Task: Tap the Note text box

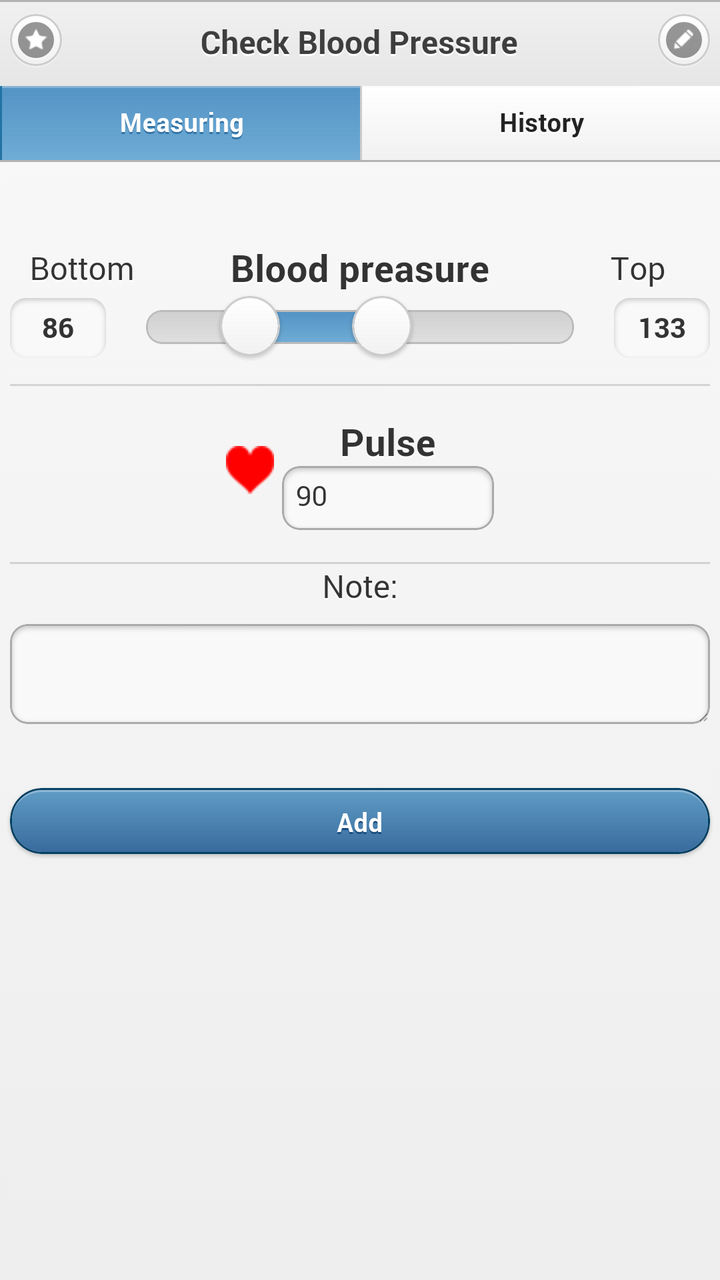Action: tap(360, 674)
